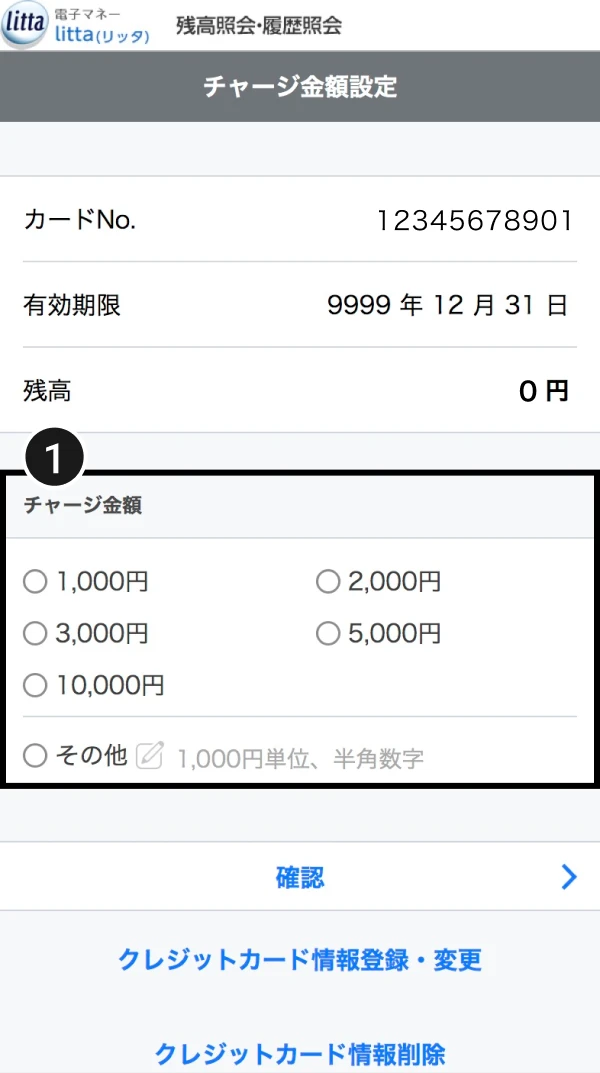Tap 確認 to confirm the charge
Viewport: 600px width, 1073px height.
[300, 877]
